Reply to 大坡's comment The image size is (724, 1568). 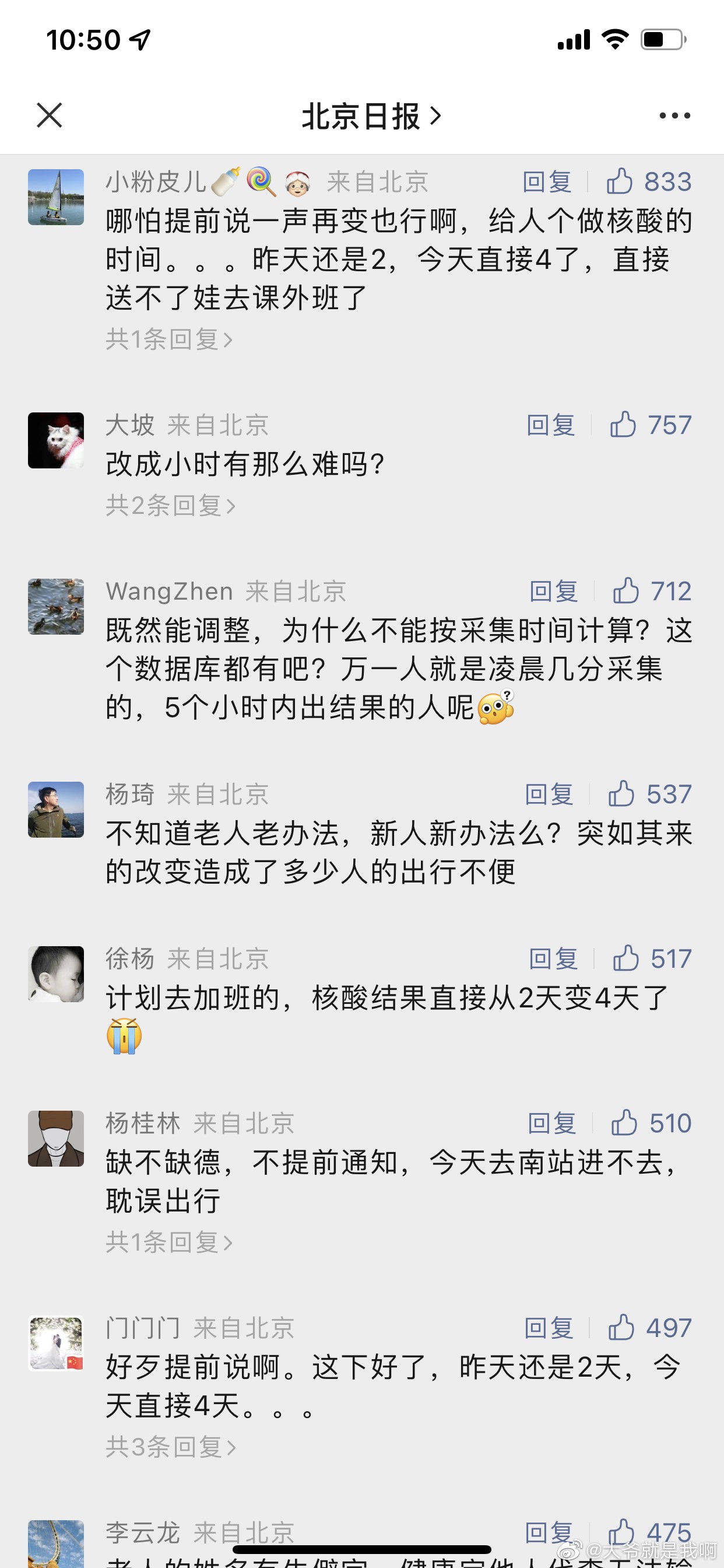pyautogui.click(x=551, y=425)
